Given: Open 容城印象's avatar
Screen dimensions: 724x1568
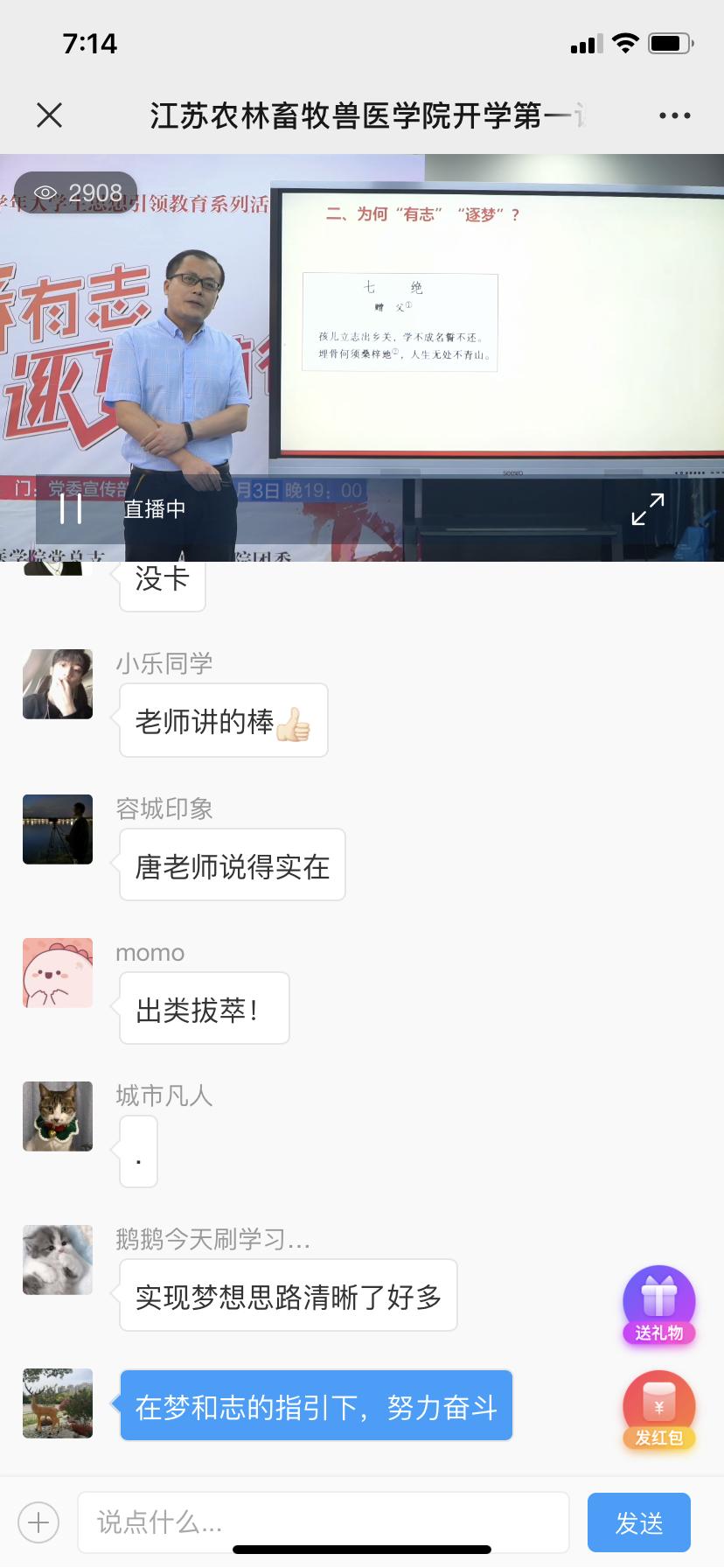Looking at the screenshot, I should pos(58,829).
